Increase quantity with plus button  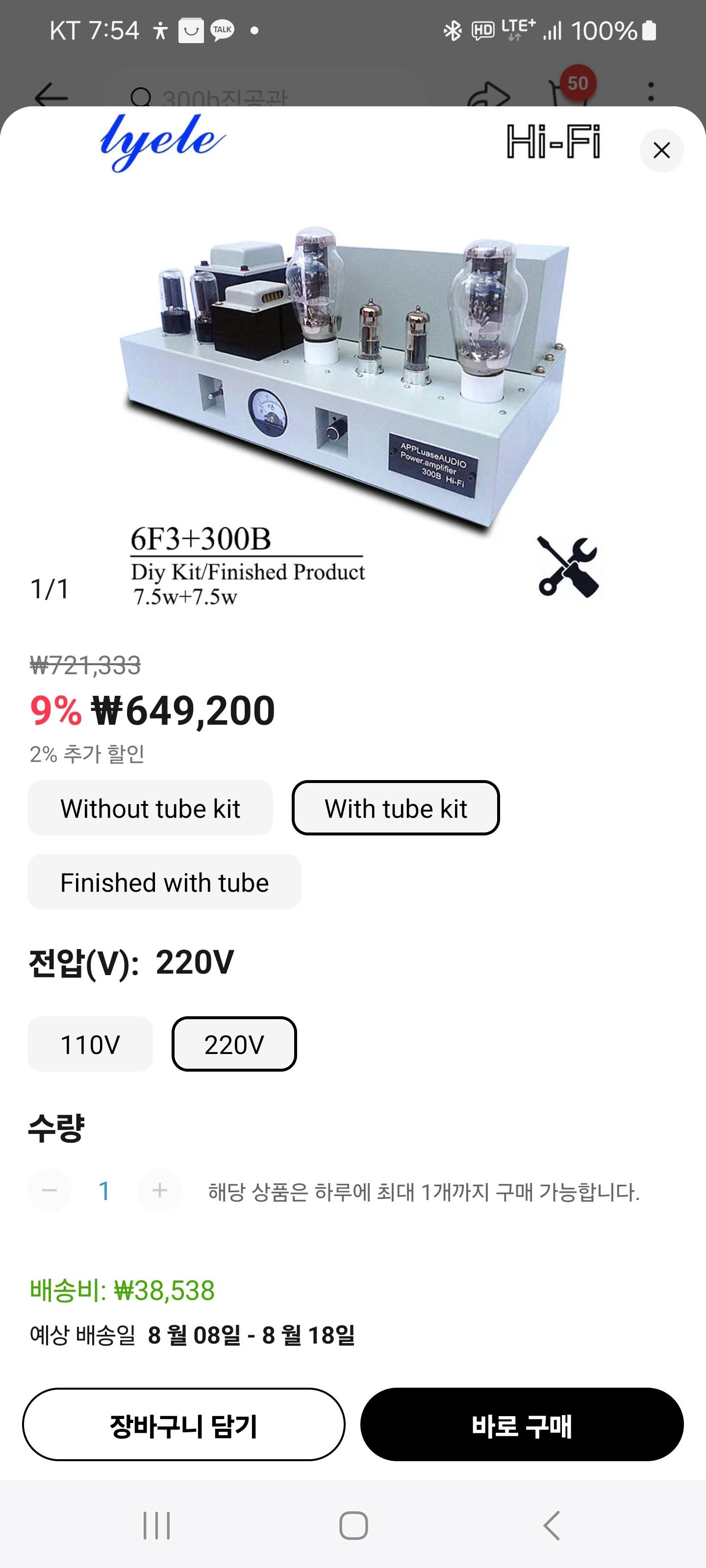tap(160, 1190)
